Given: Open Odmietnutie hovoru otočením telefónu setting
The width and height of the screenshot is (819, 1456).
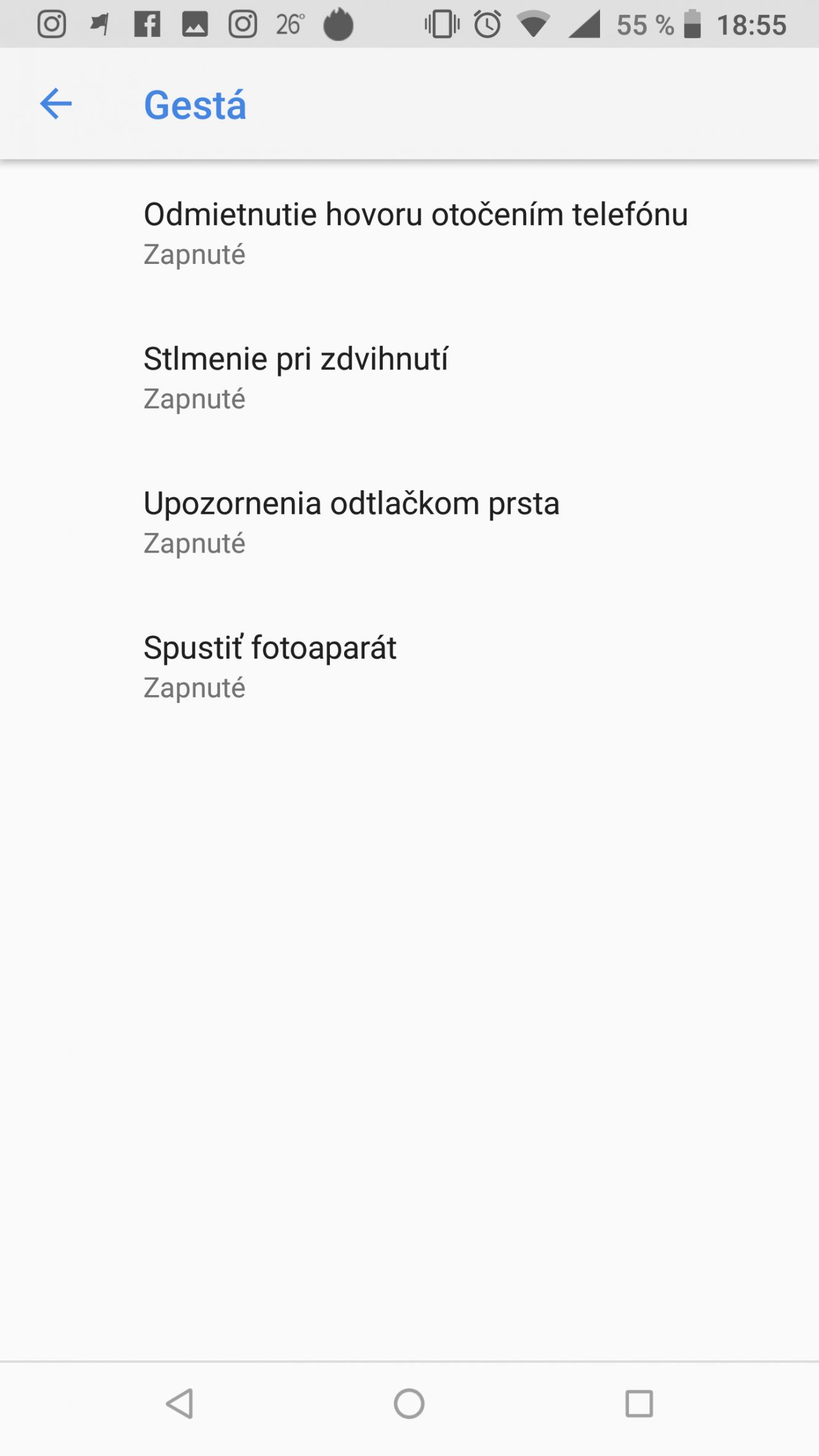Looking at the screenshot, I should 409,233.
